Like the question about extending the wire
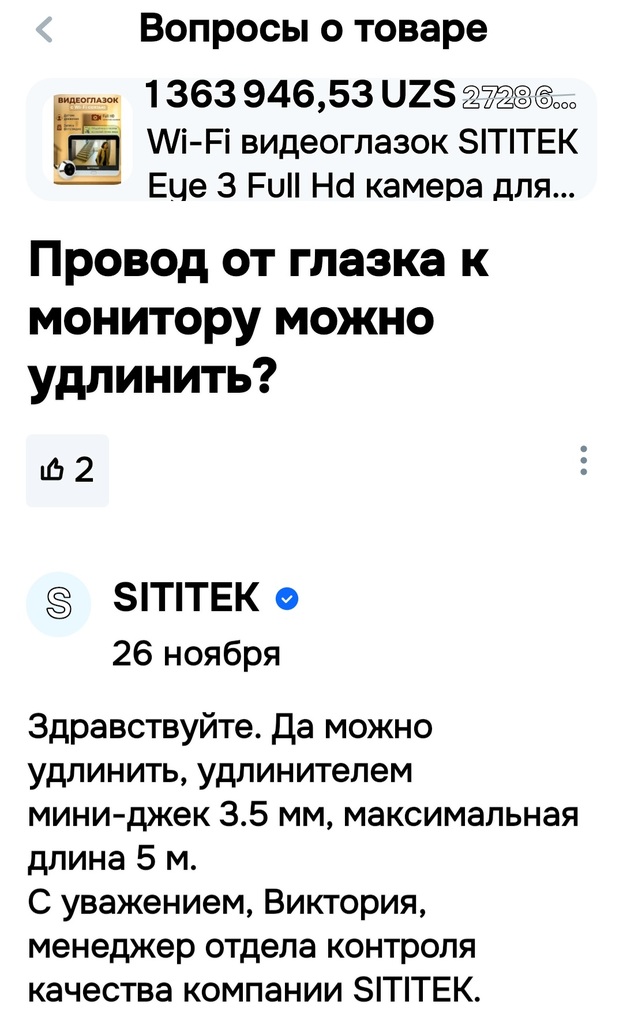The image size is (623, 1024). pos(66,469)
